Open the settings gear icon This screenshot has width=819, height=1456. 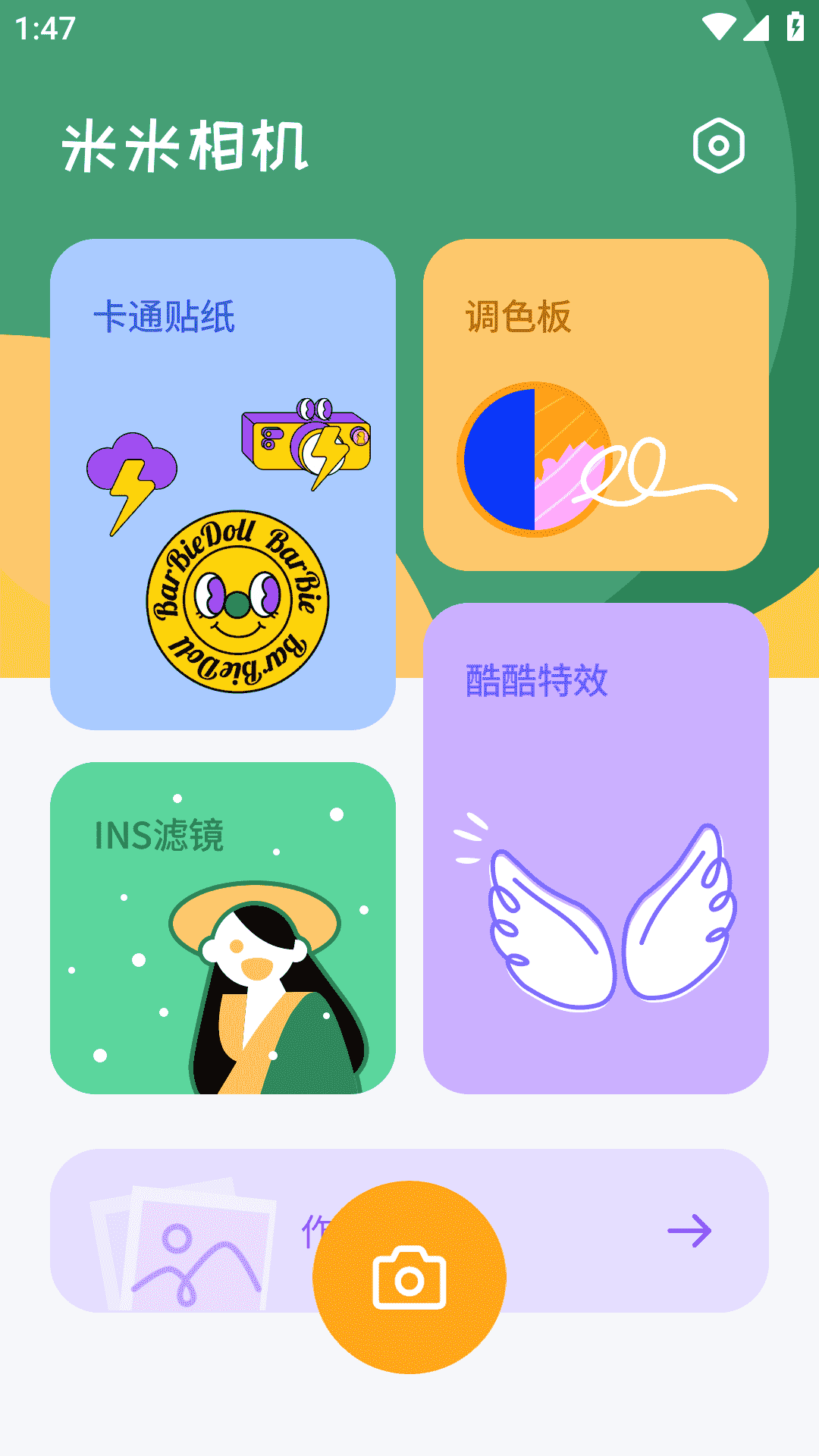pyautogui.click(x=718, y=146)
